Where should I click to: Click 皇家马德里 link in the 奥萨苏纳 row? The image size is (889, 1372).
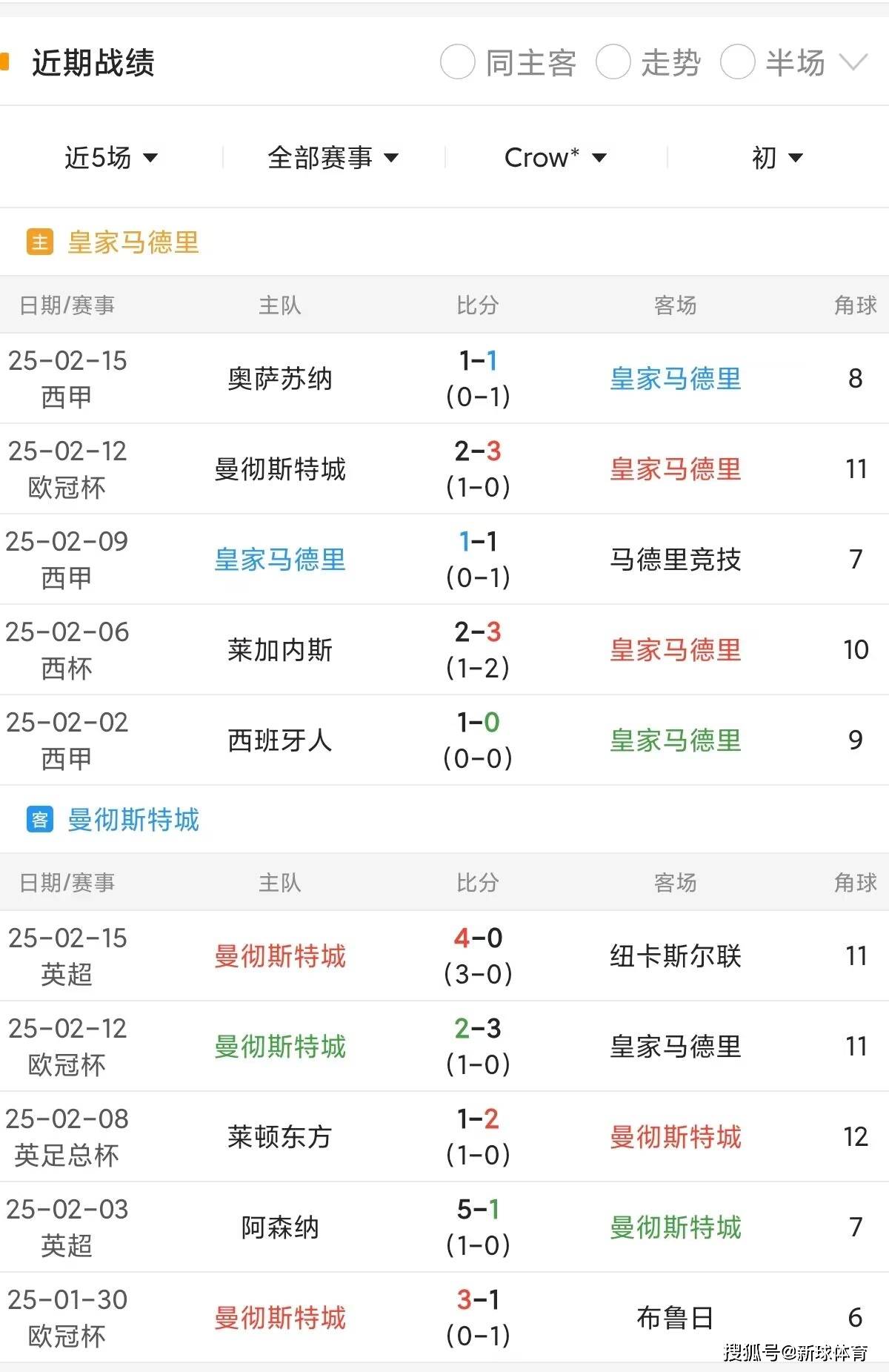pyautogui.click(x=676, y=379)
